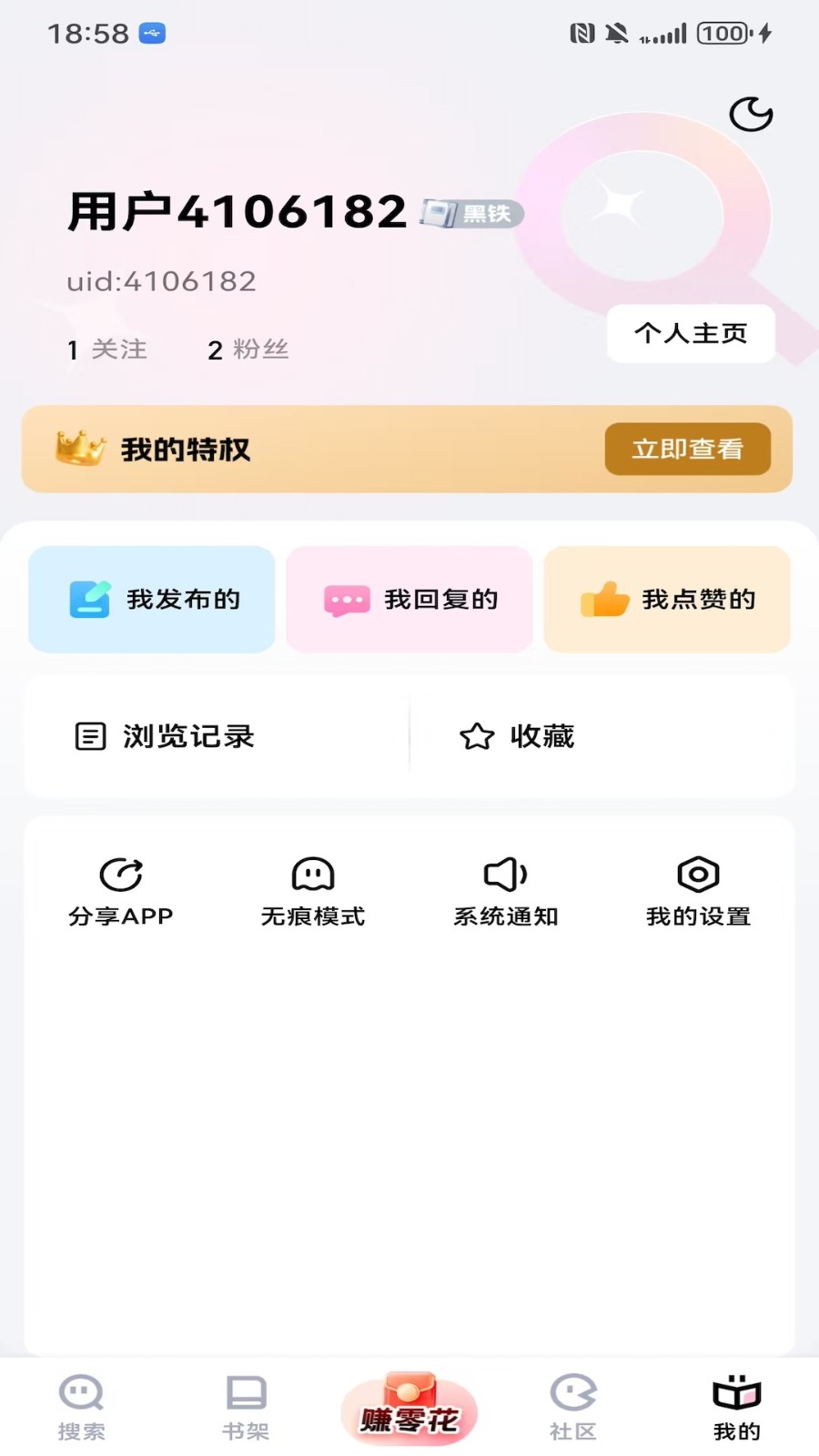The height and width of the screenshot is (1456, 819).
Task: Open 系统通知 system notifications speaker icon
Action: [506, 874]
